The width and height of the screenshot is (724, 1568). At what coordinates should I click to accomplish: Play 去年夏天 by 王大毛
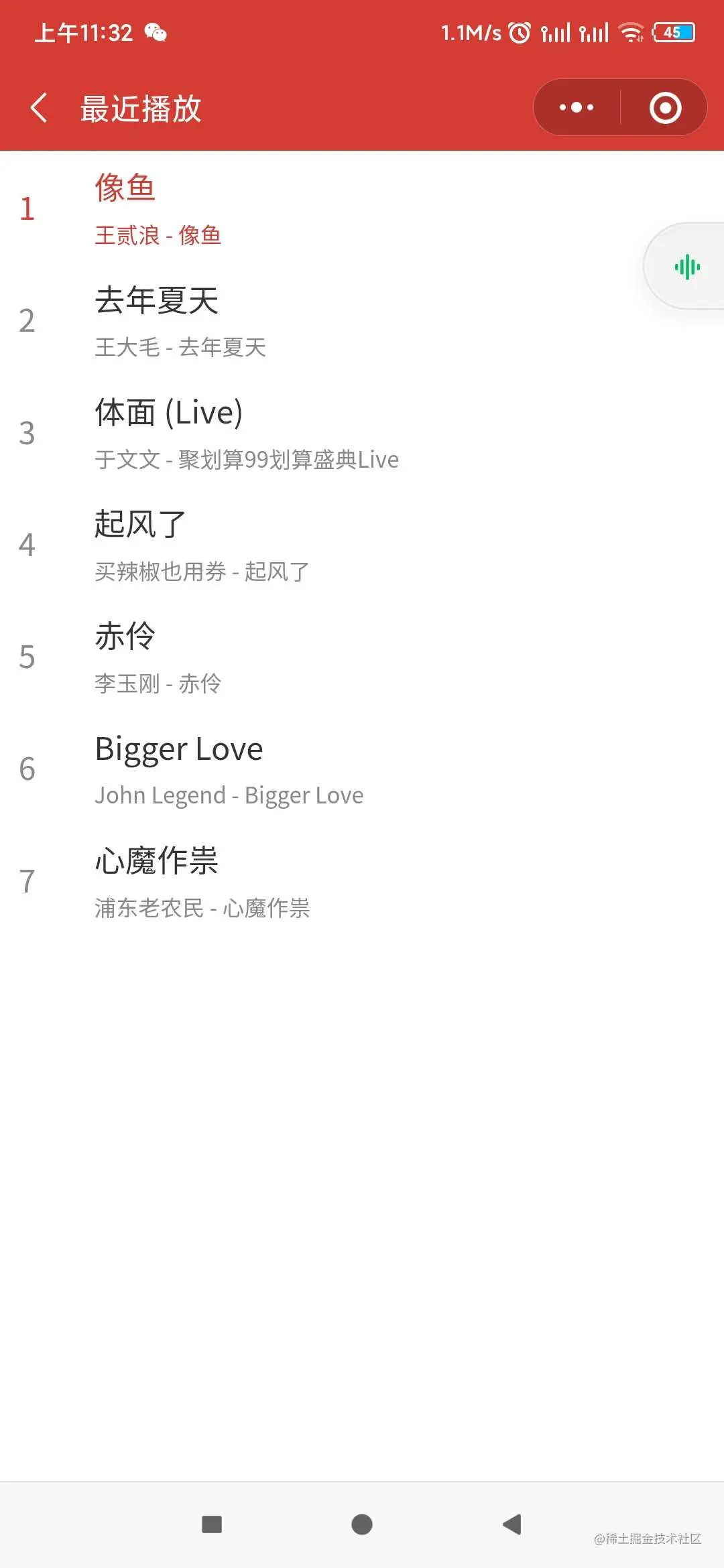point(362,321)
